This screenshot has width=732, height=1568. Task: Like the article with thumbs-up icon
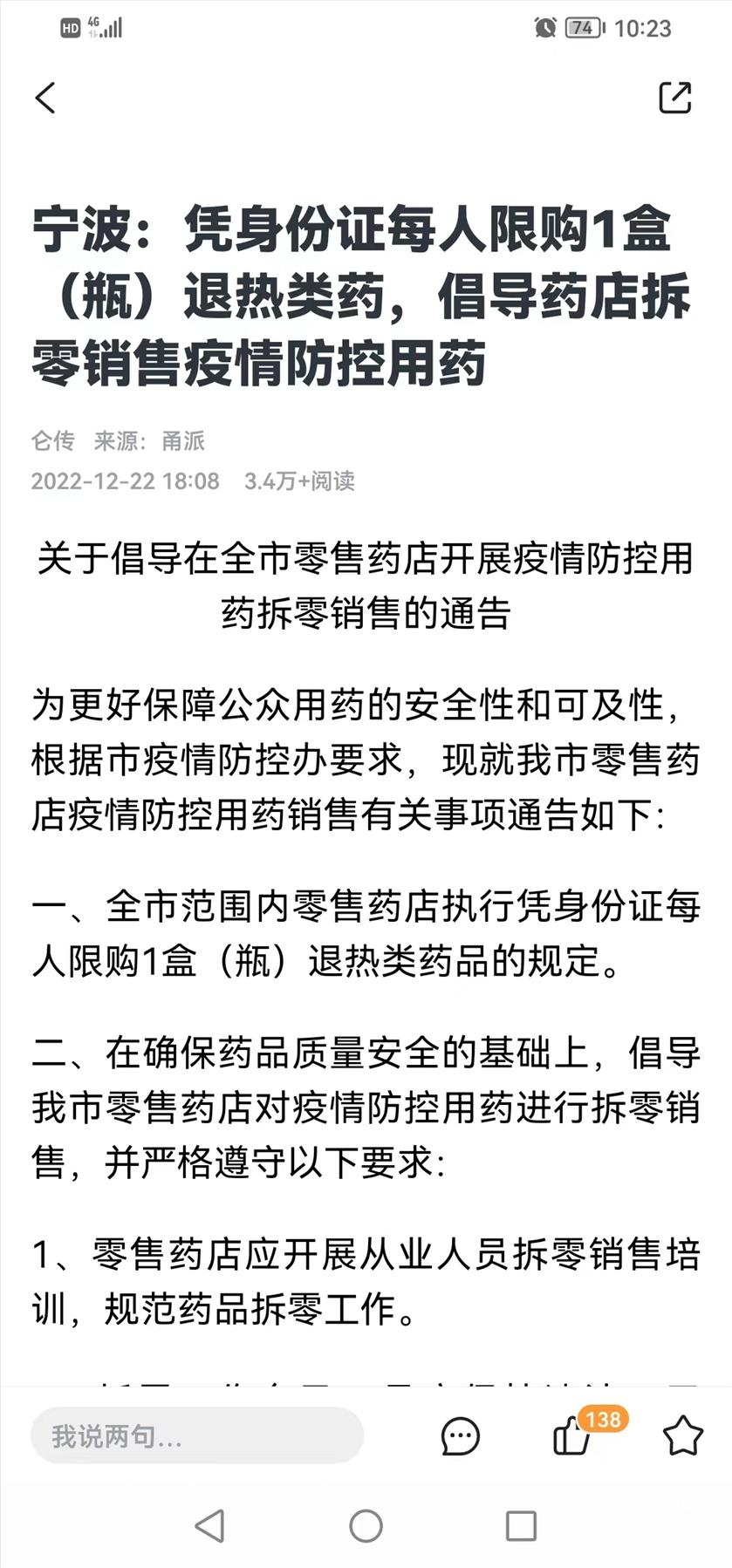tap(572, 1435)
